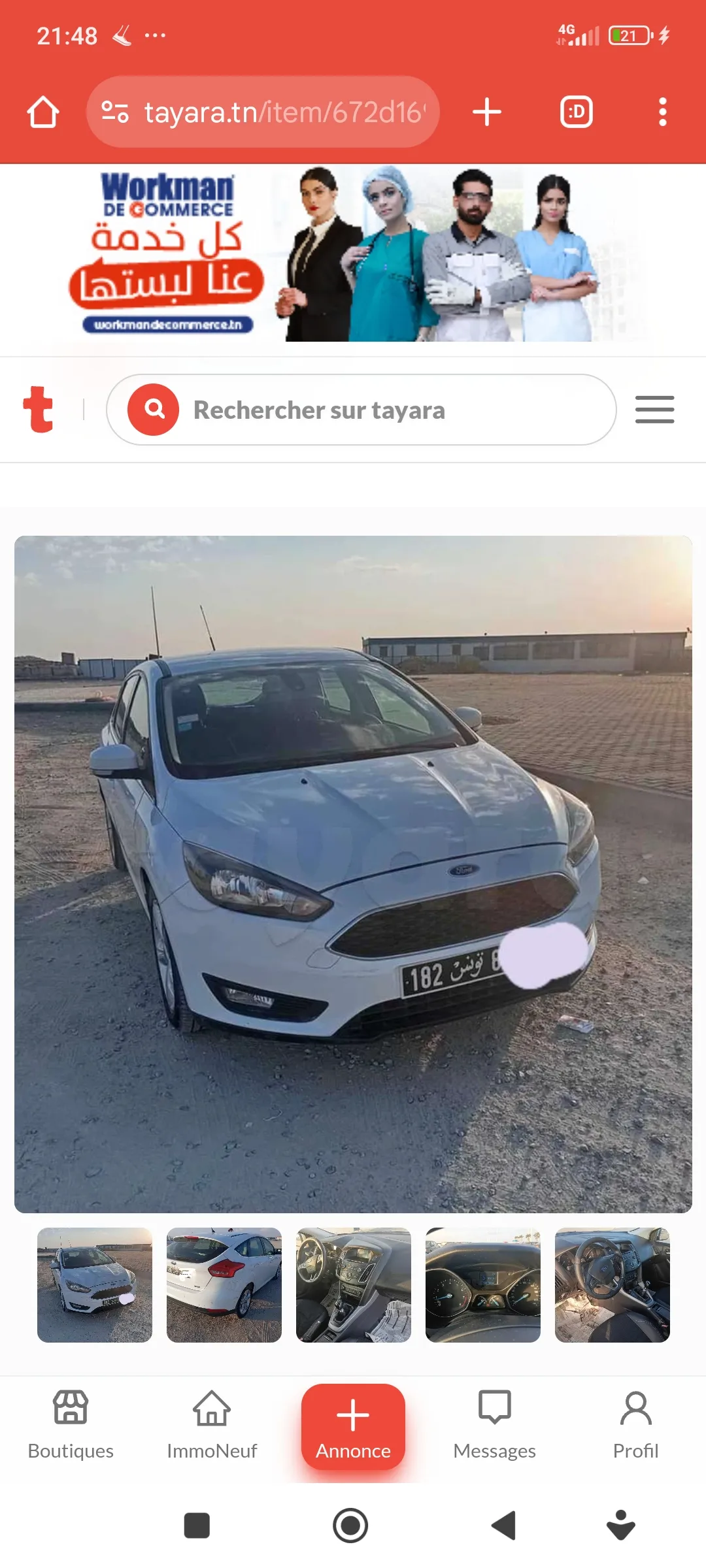Create a new Annonce
The image size is (706, 1568).
pyautogui.click(x=353, y=1426)
